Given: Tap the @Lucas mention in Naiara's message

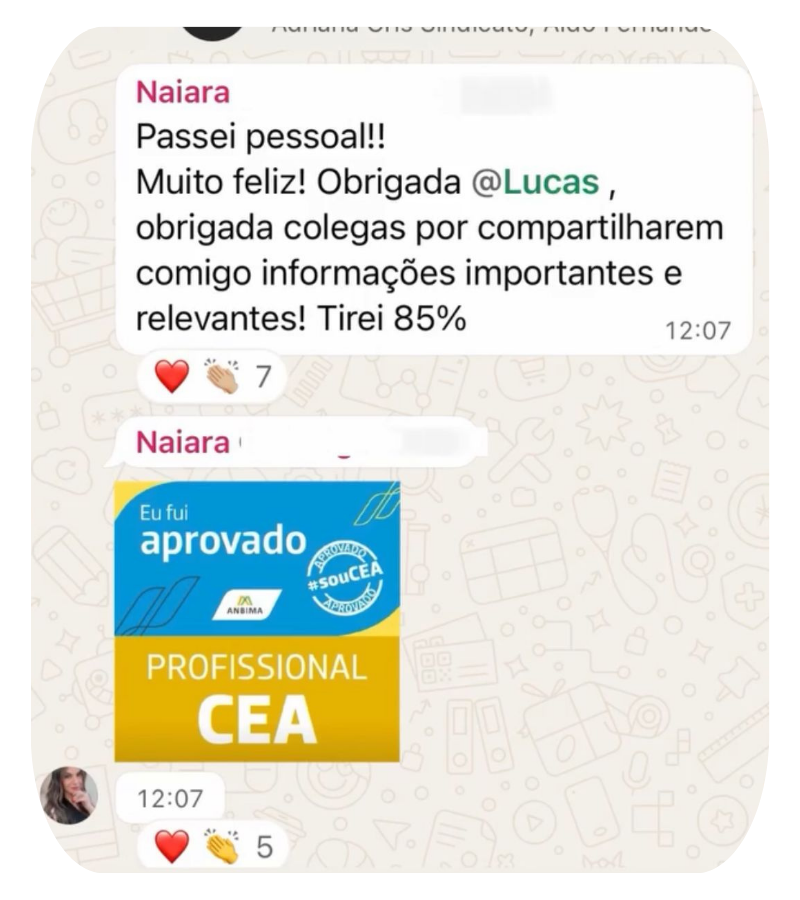Looking at the screenshot, I should pos(535,182).
